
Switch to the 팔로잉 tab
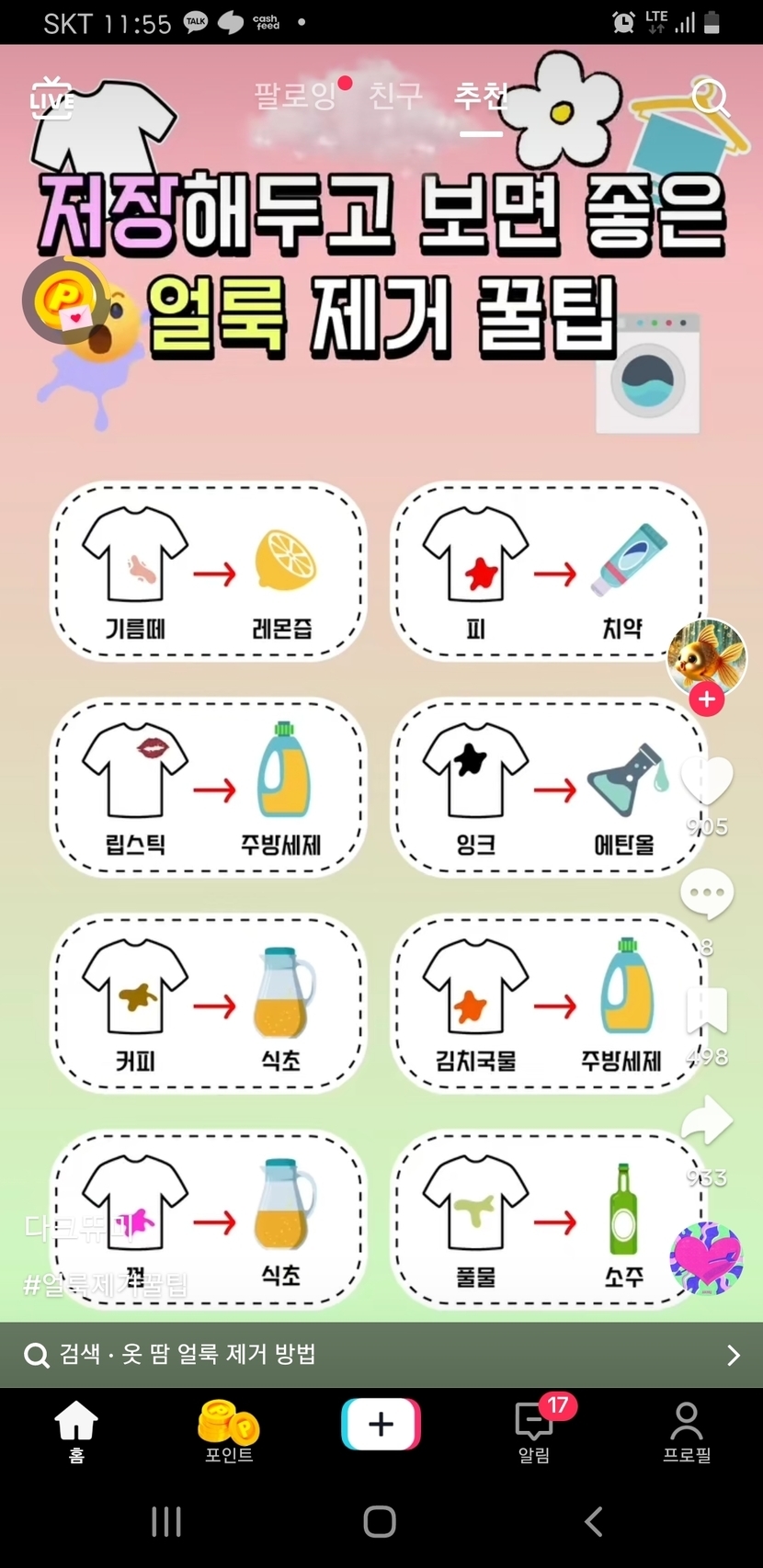[296, 96]
